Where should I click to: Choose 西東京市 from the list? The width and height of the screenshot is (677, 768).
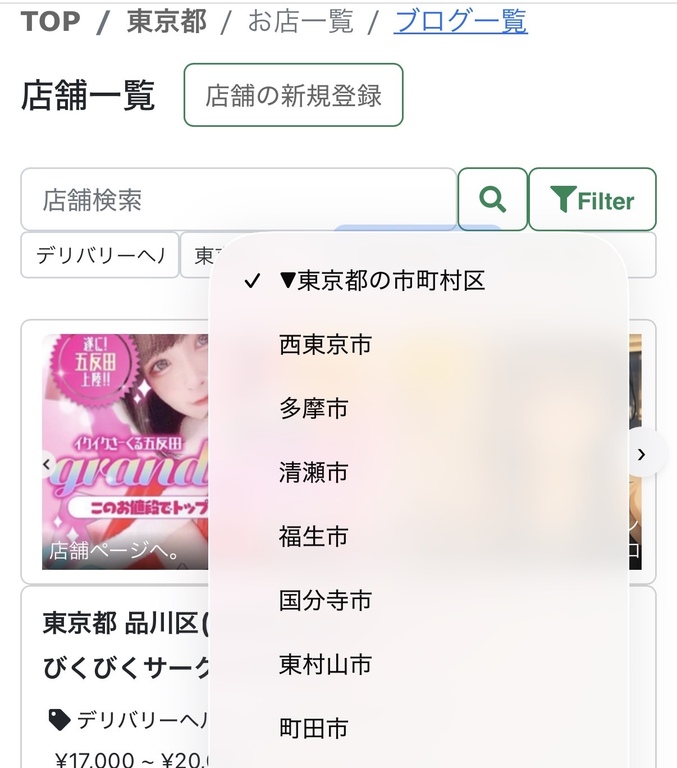coord(325,345)
